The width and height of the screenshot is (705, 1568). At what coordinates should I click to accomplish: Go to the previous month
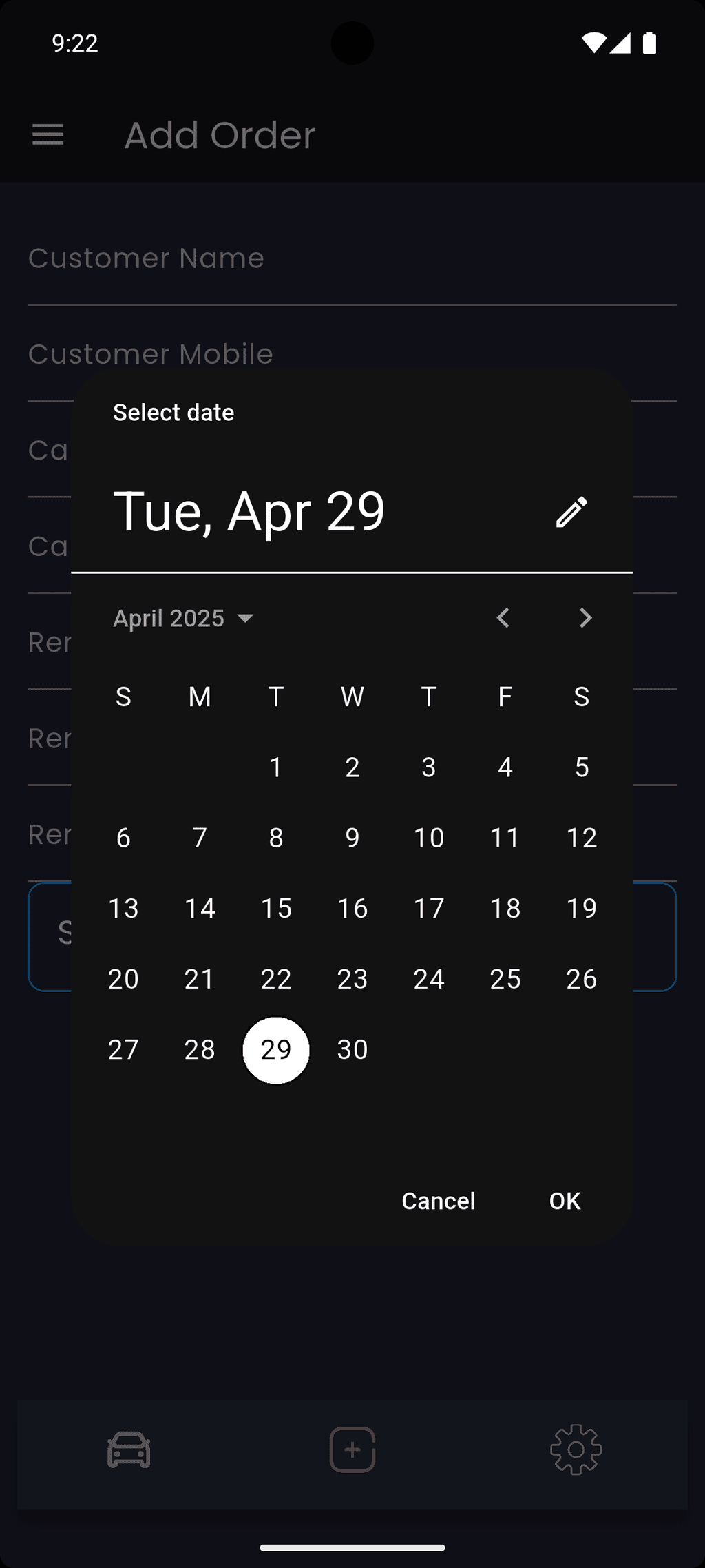[503, 618]
